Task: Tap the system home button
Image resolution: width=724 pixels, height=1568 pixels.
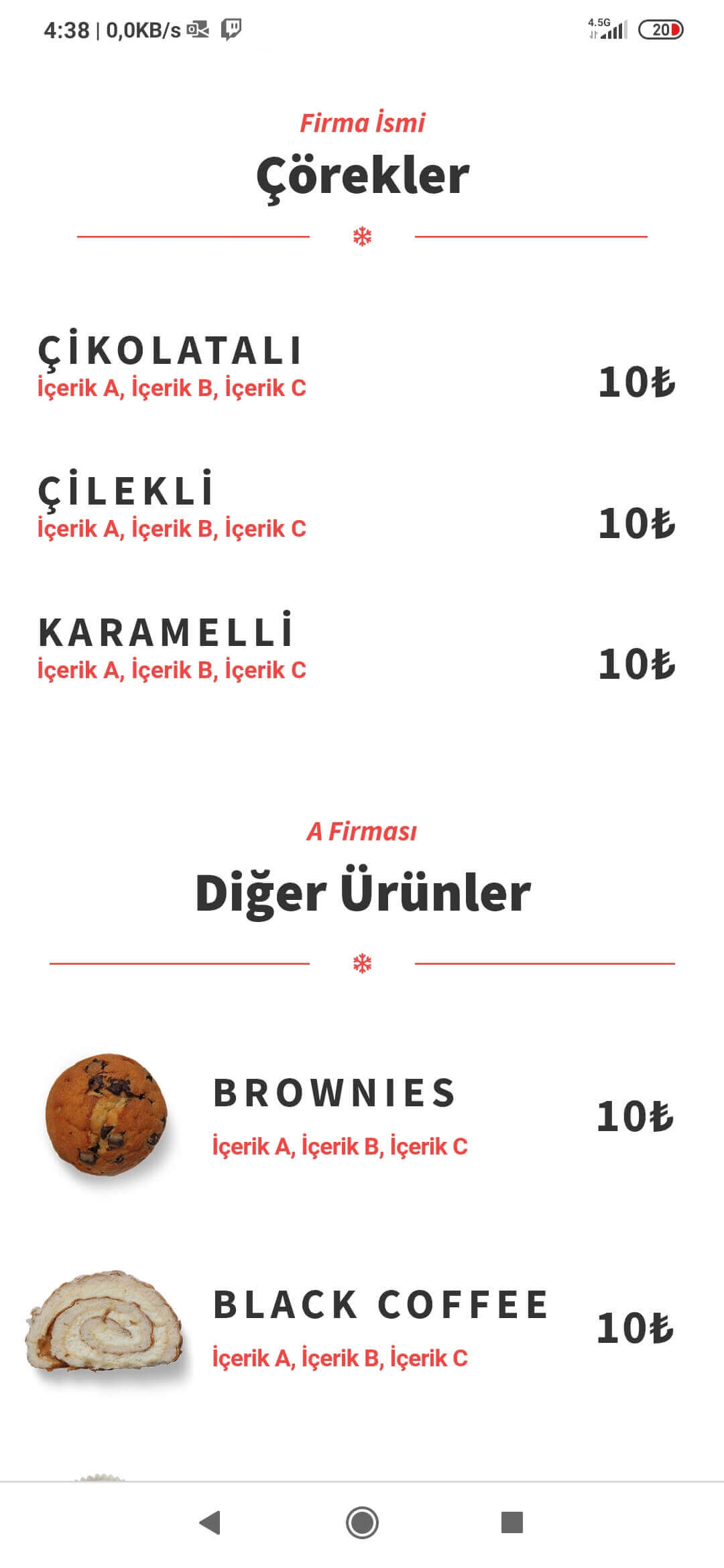Action: [362, 1522]
